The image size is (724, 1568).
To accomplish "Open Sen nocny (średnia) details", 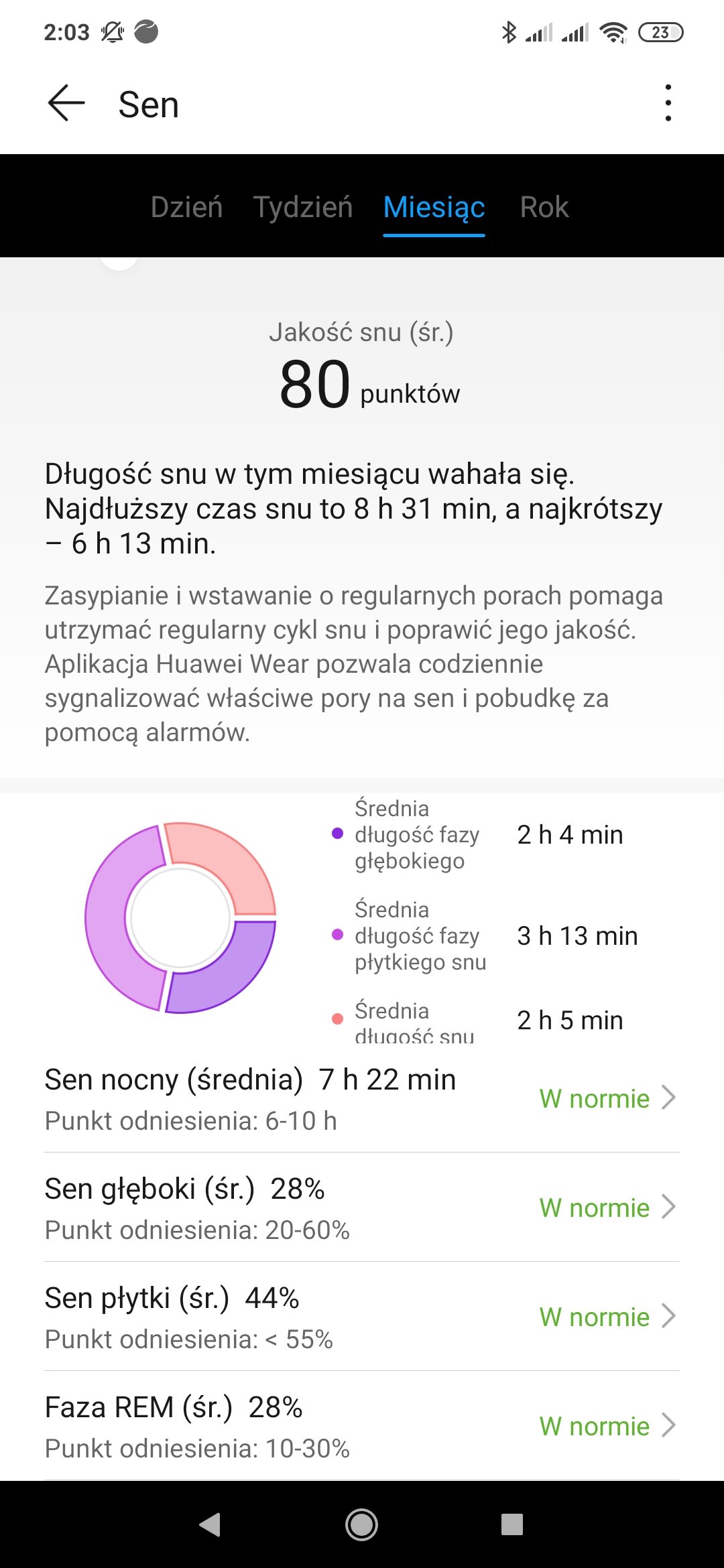I will pyautogui.click(x=362, y=1098).
